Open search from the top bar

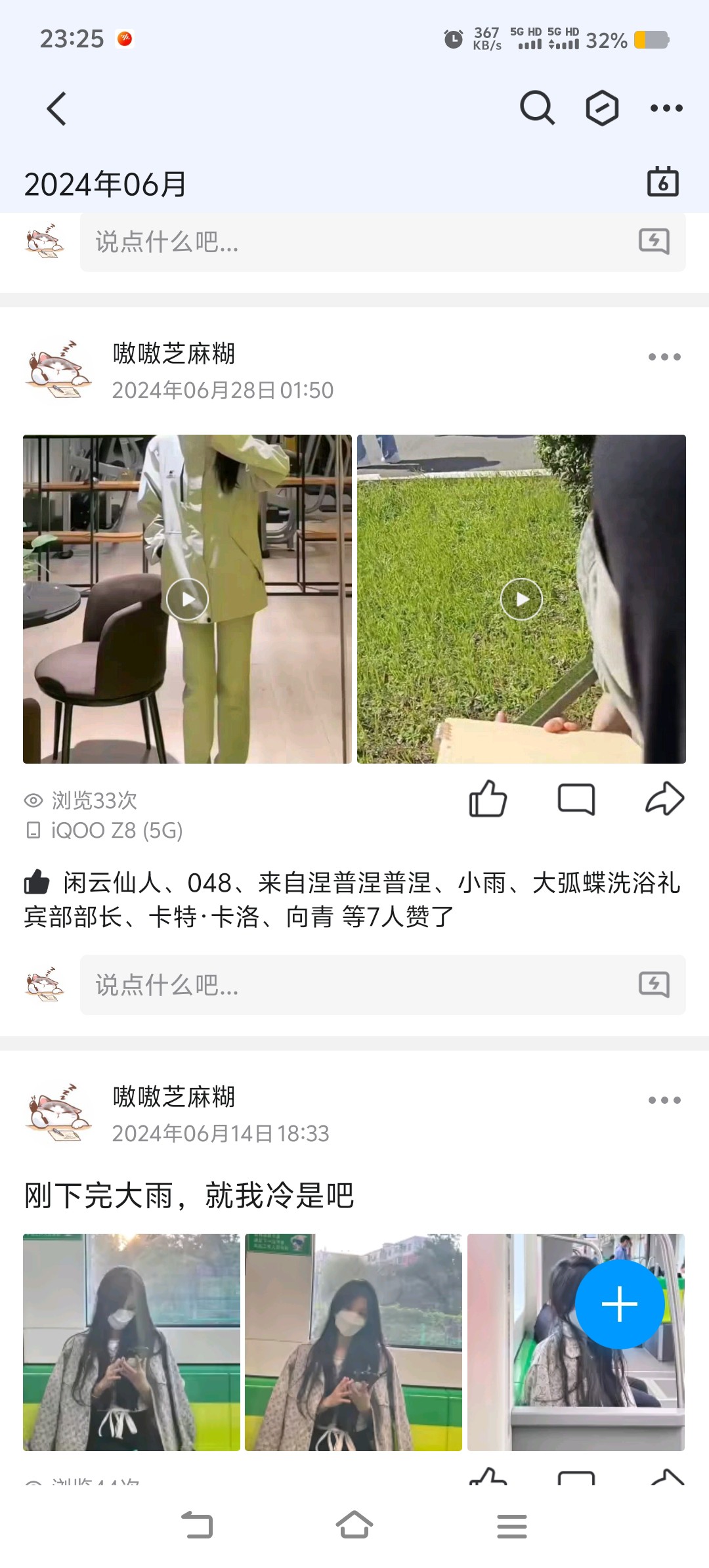(537, 108)
